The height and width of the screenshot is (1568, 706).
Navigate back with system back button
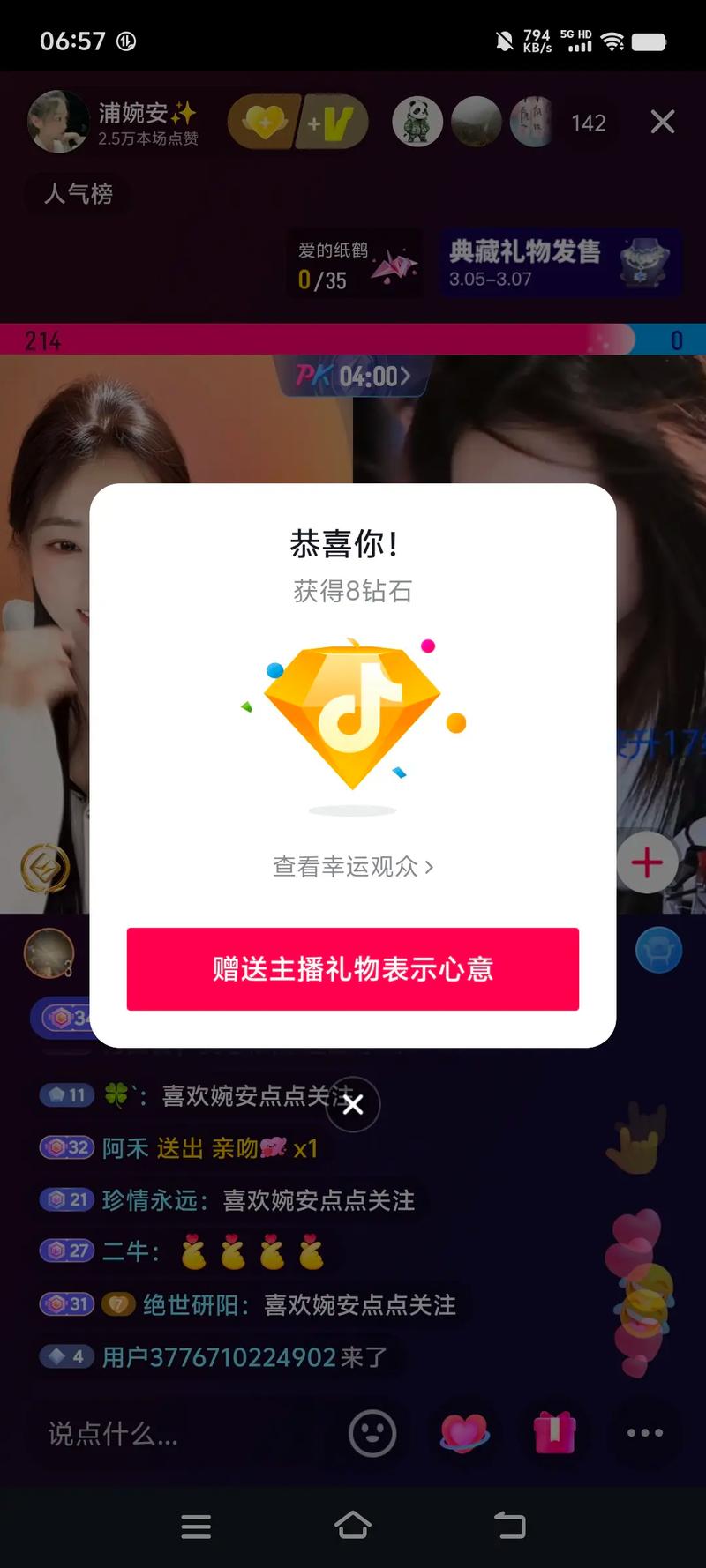[509, 1526]
